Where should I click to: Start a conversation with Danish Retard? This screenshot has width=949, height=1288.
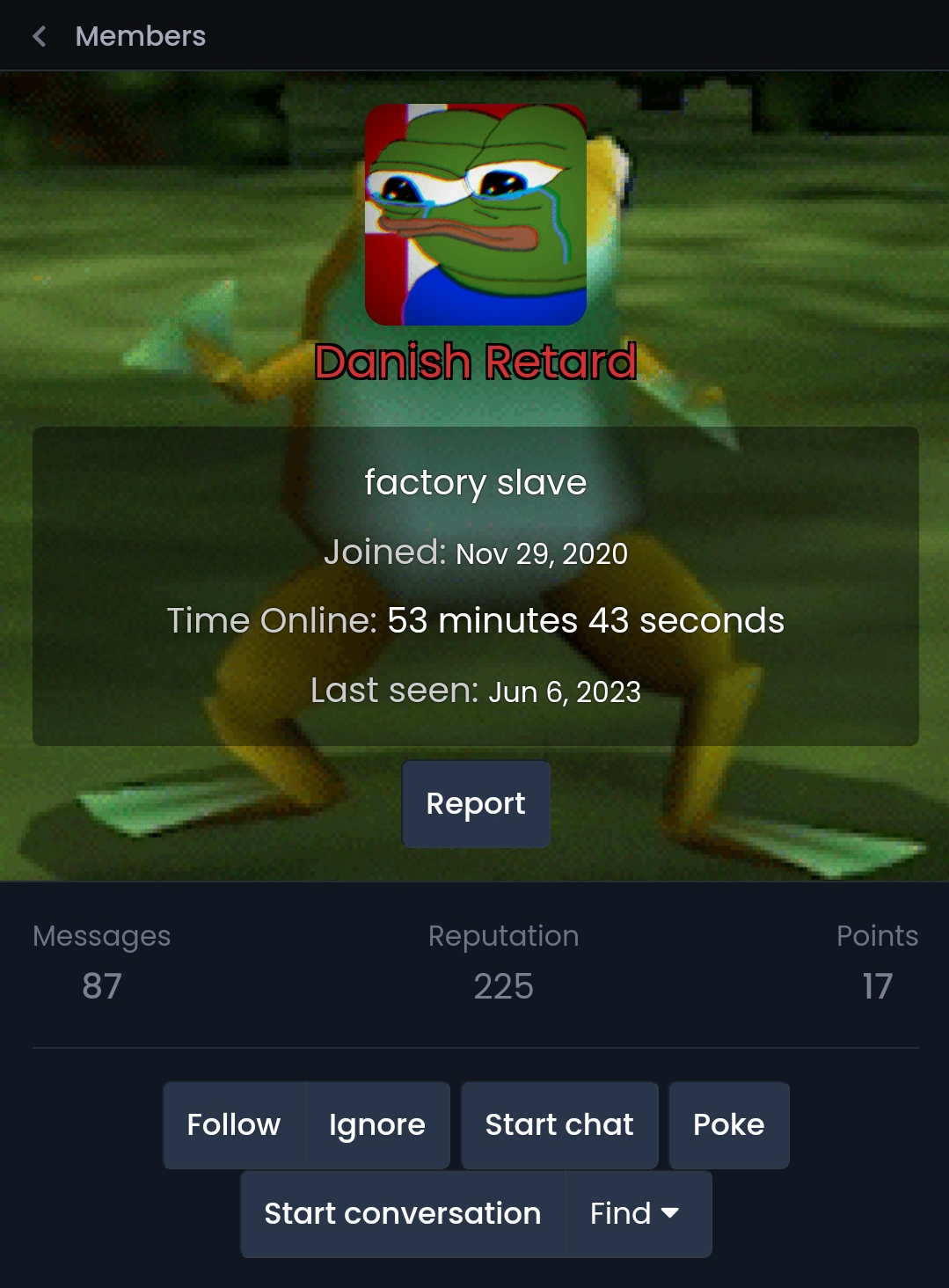coord(402,1213)
